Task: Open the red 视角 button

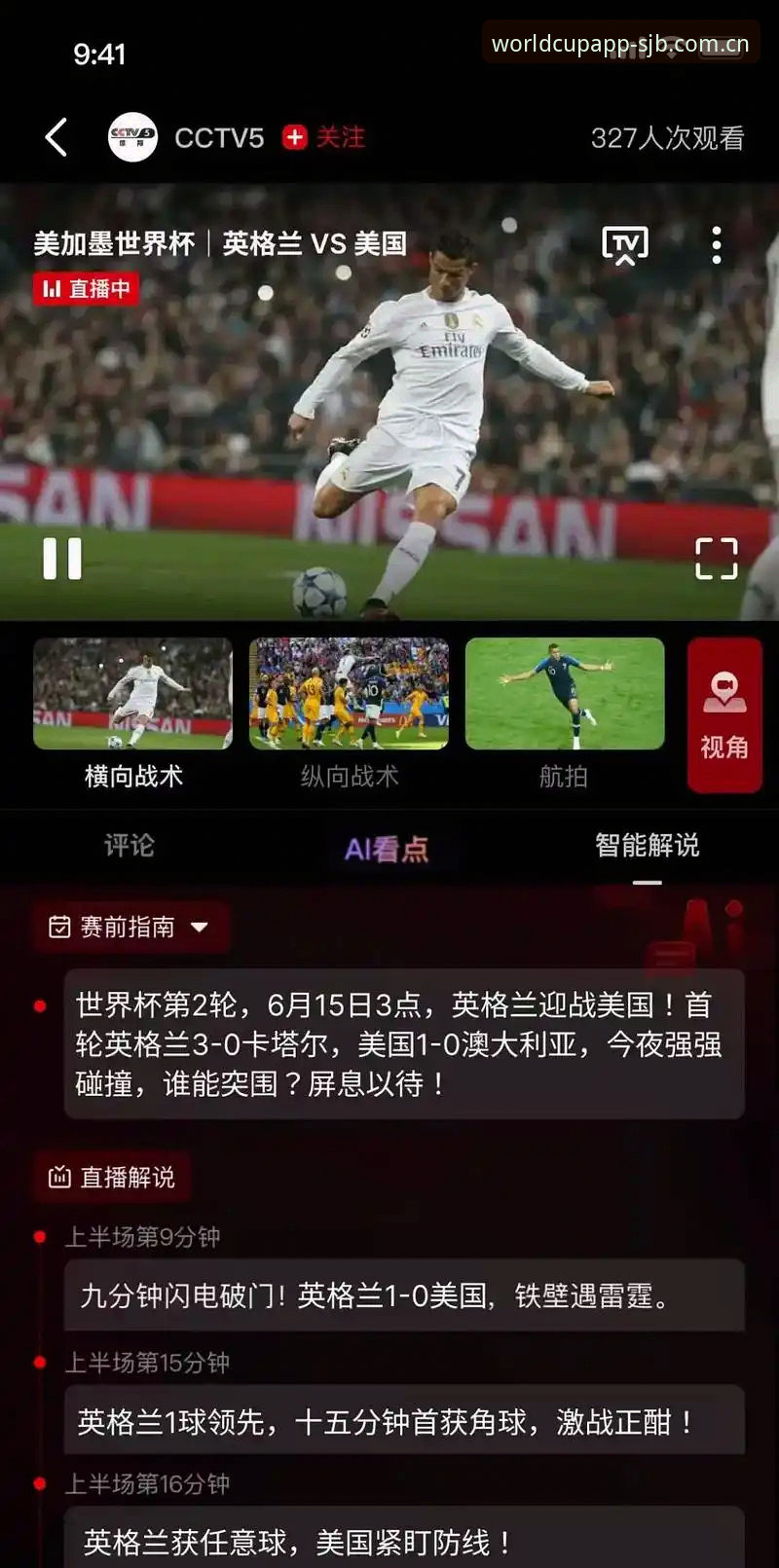Action: pos(724,714)
